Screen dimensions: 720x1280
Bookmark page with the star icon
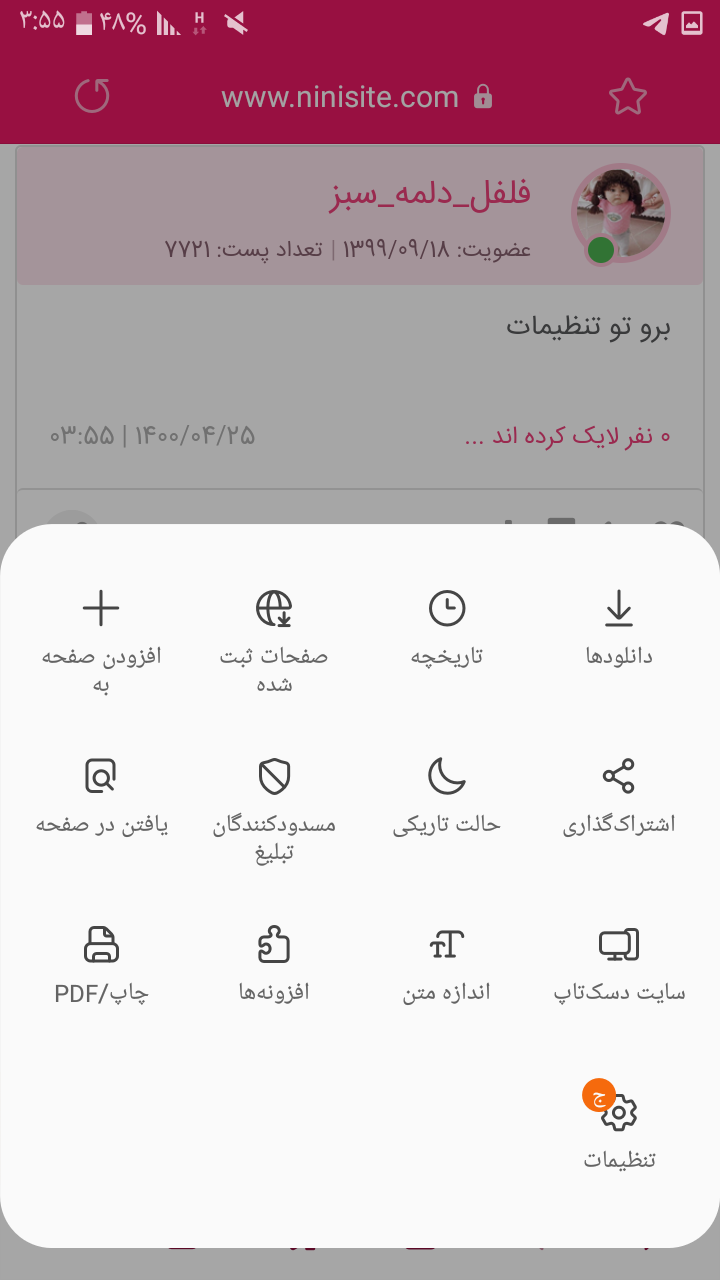[628, 97]
